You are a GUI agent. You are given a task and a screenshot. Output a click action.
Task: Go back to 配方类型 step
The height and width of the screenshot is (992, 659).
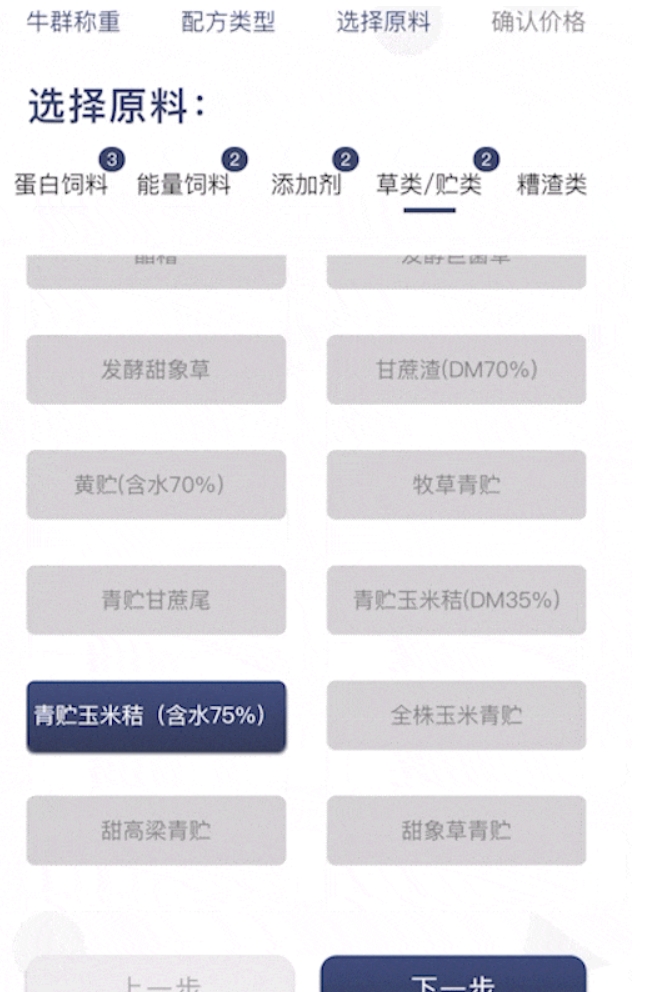[x=228, y=22]
